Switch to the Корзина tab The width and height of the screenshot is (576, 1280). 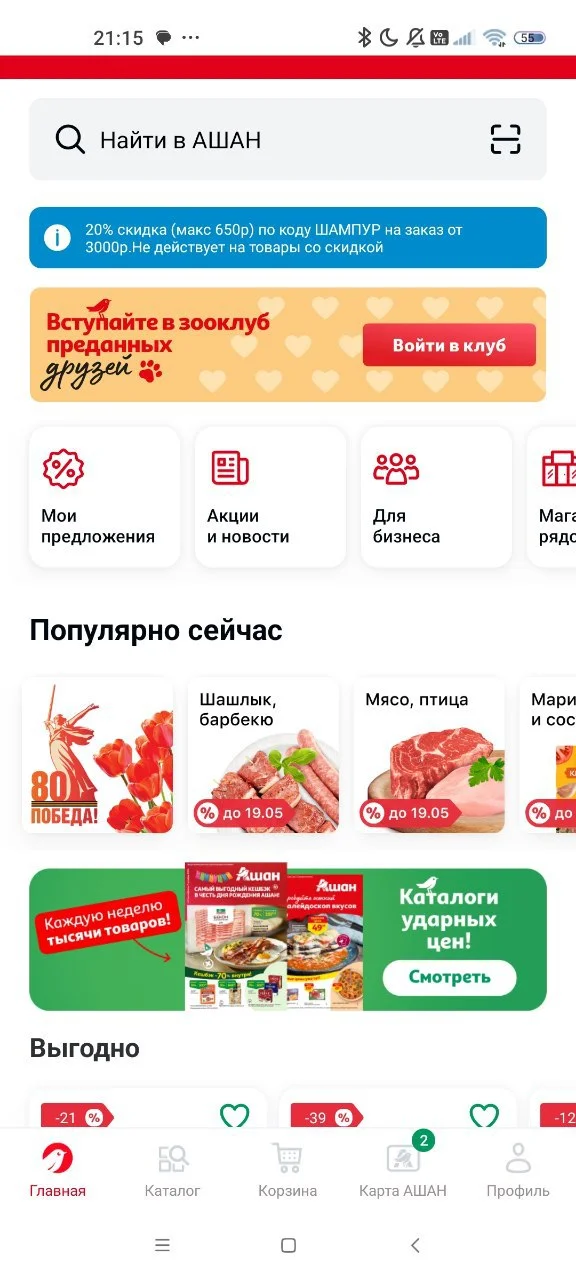tap(288, 1171)
